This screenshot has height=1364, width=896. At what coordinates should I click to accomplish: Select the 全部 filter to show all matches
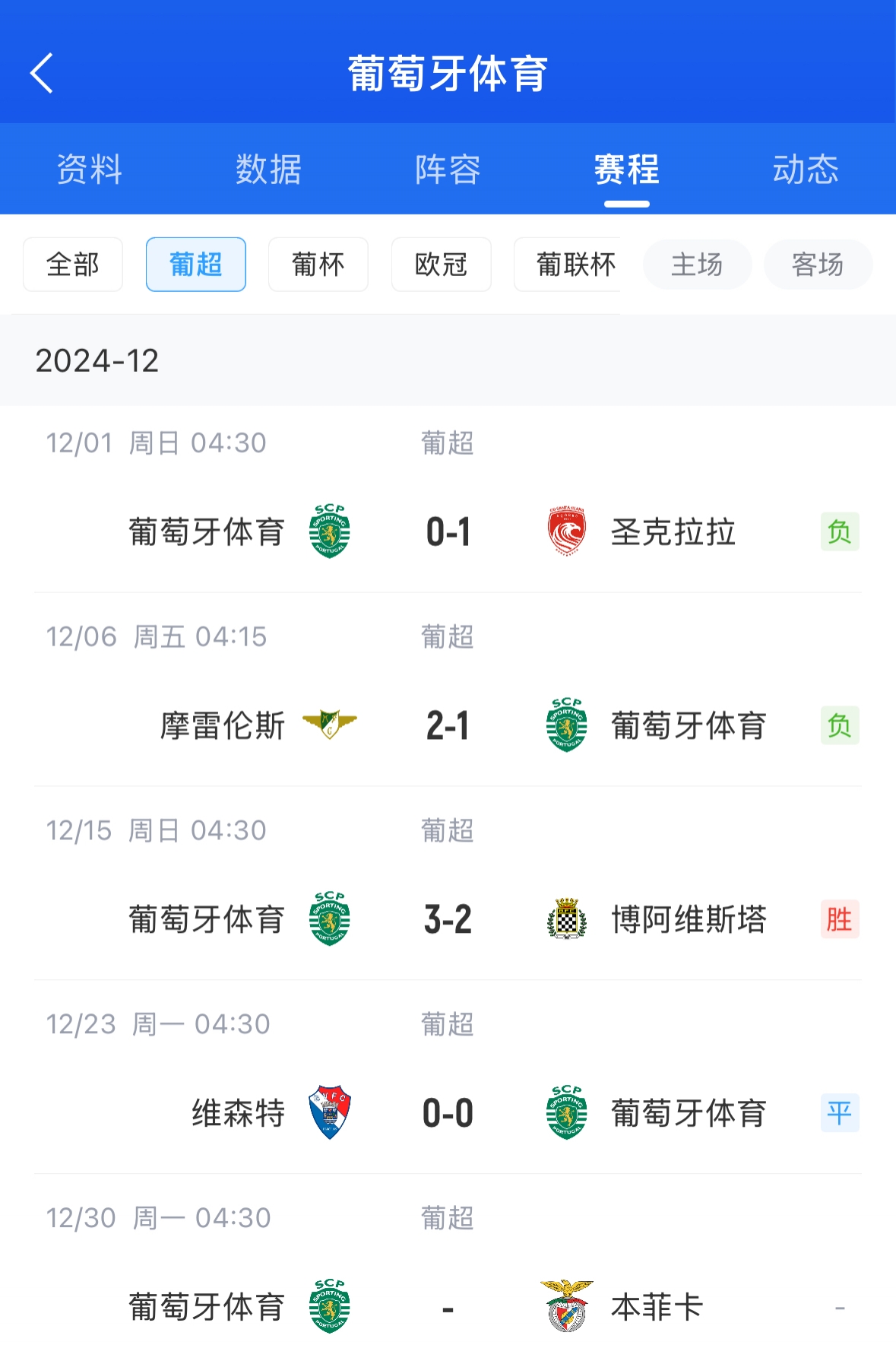coord(73,265)
